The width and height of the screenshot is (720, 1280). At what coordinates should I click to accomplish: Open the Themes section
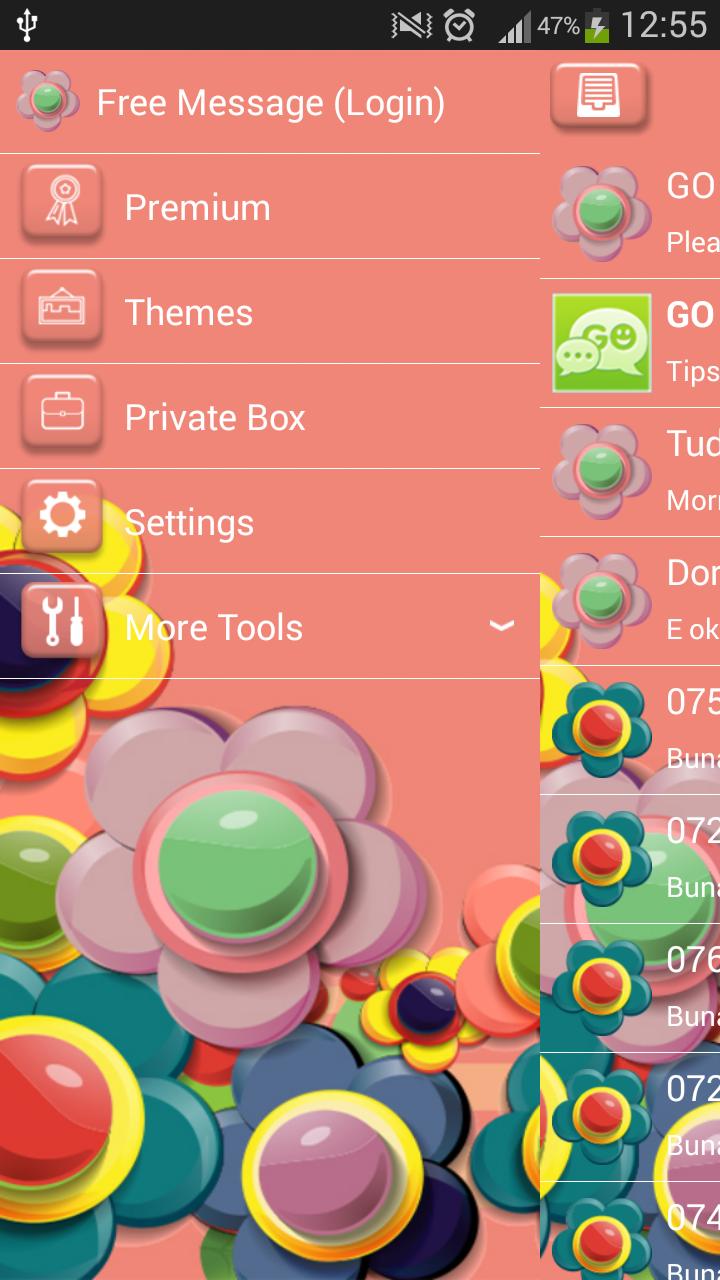[x=190, y=311]
